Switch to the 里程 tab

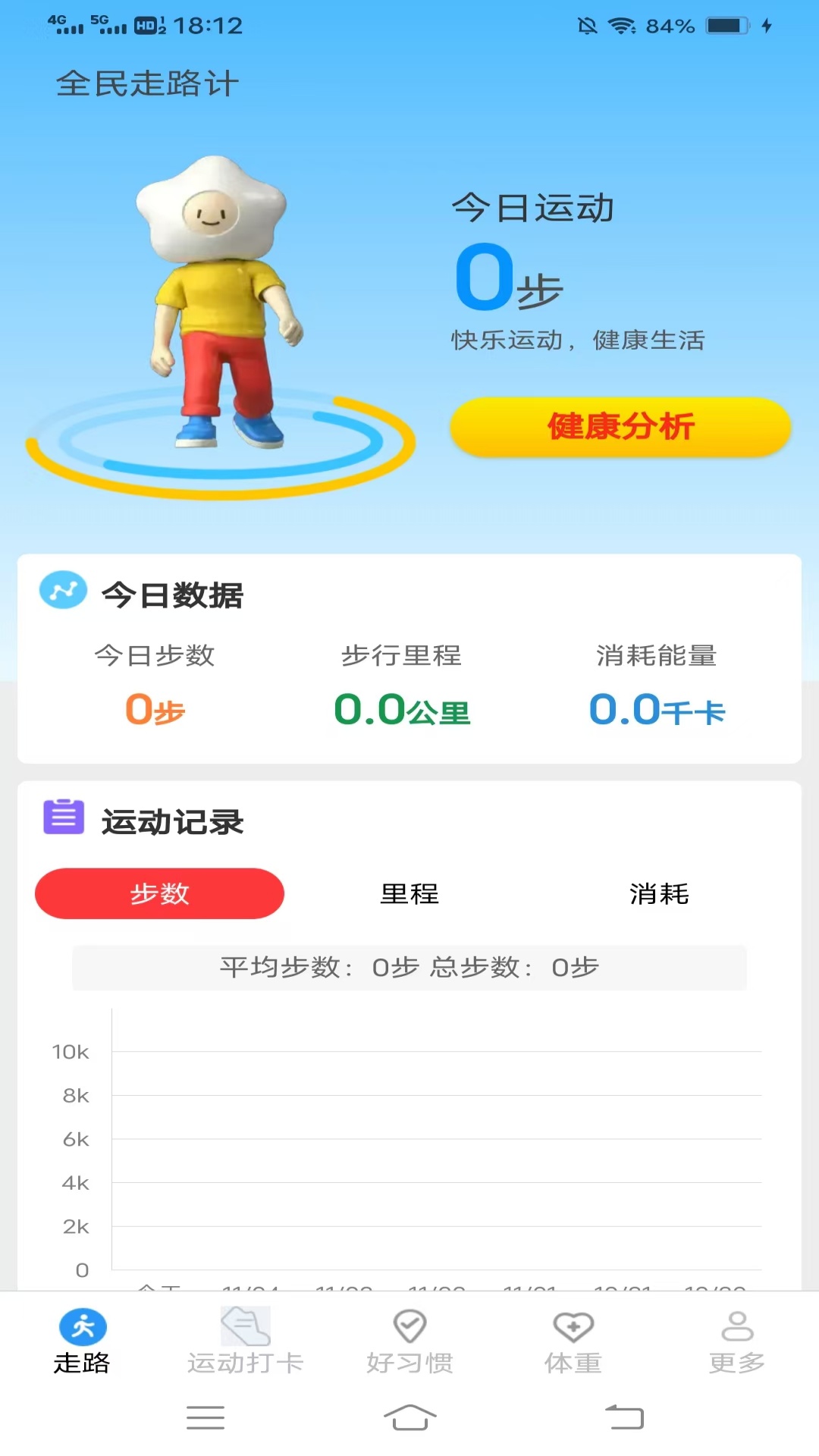point(409,895)
